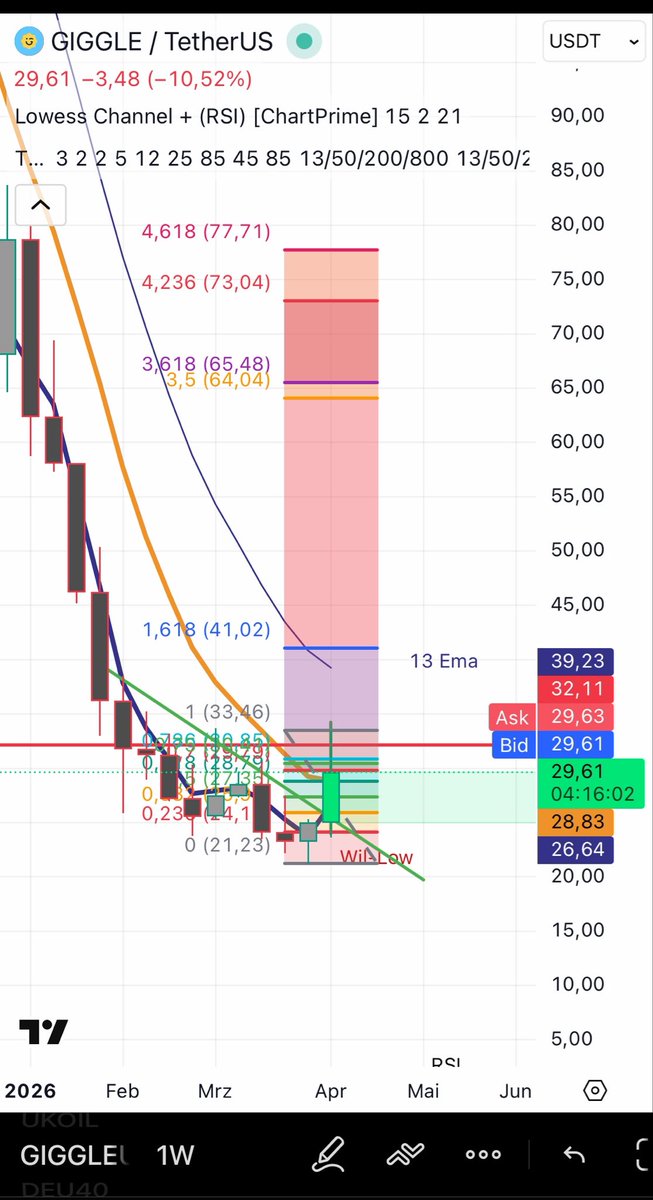Open the chart scale settings icon

pos(595,1090)
